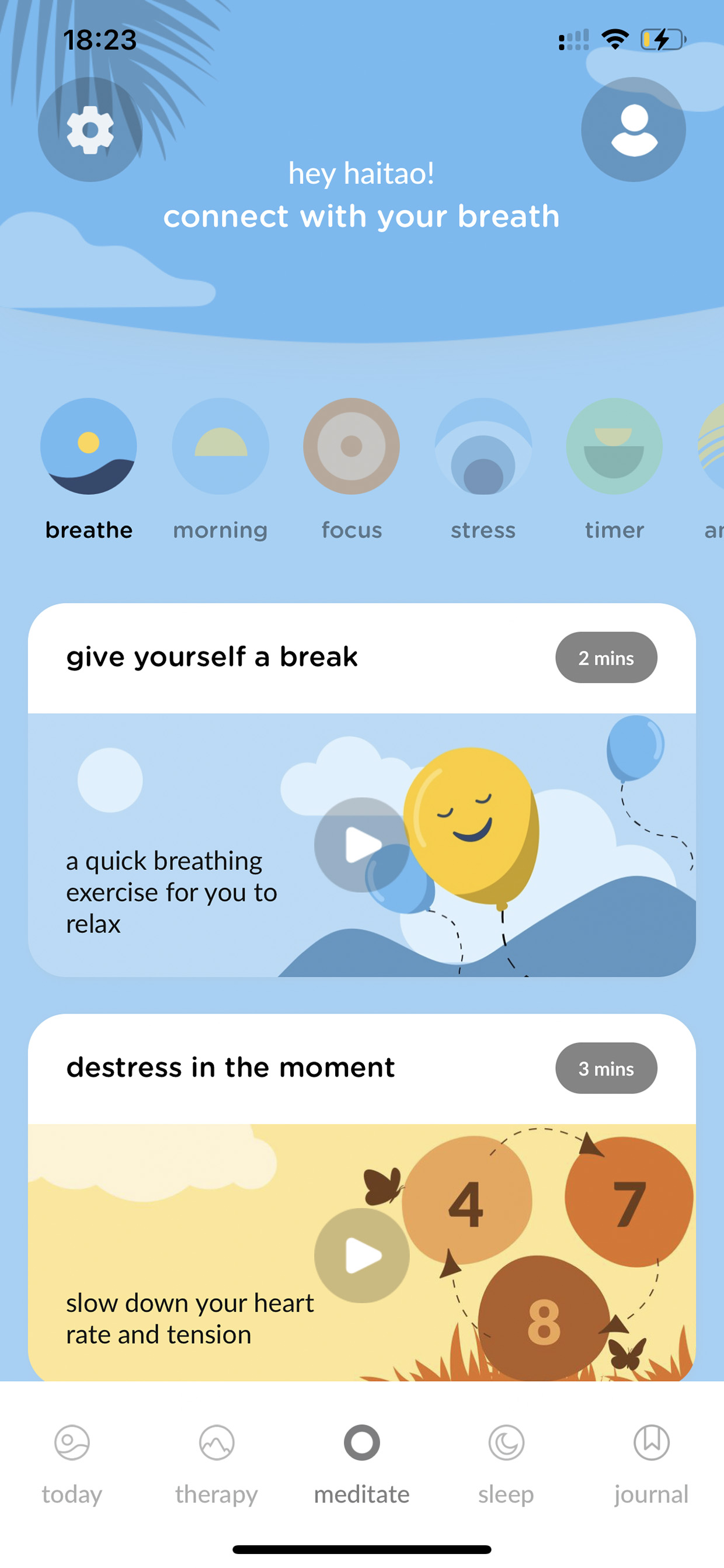Switch to the sleep tab
Viewport: 724px width, 1568px height.
click(506, 1465)
